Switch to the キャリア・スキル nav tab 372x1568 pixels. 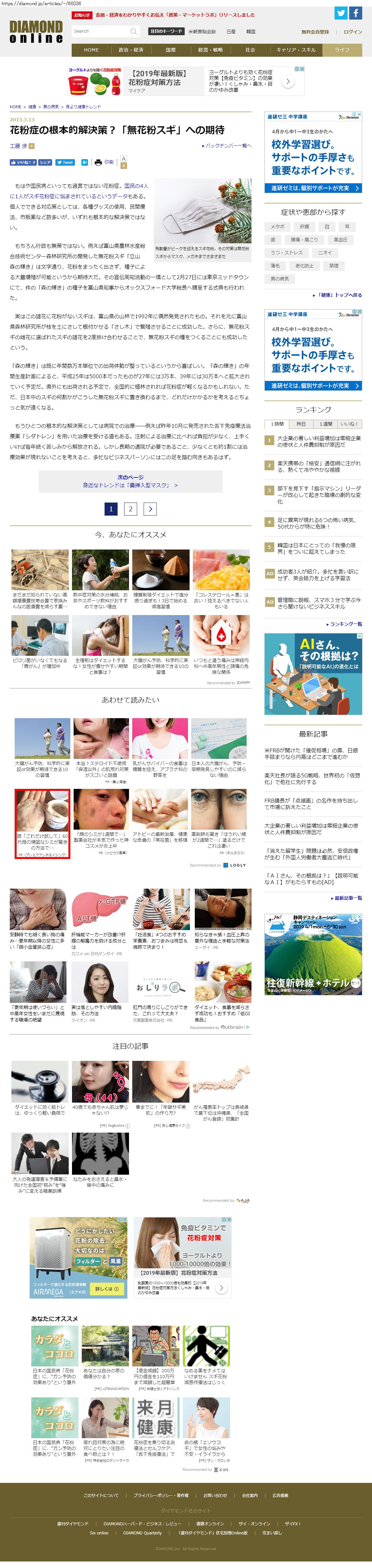pos(296,50)
